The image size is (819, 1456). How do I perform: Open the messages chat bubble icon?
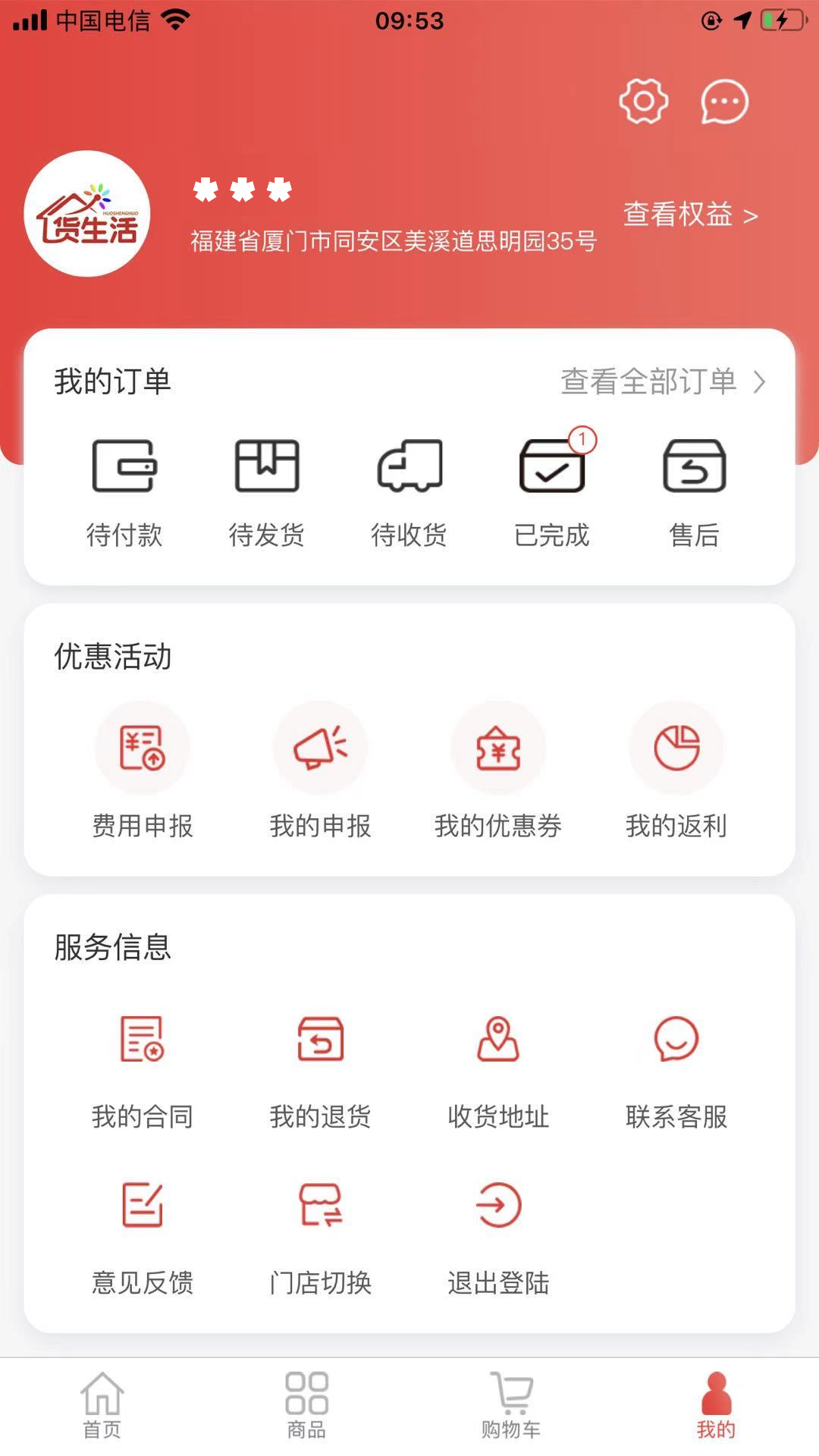click(724, 101)
